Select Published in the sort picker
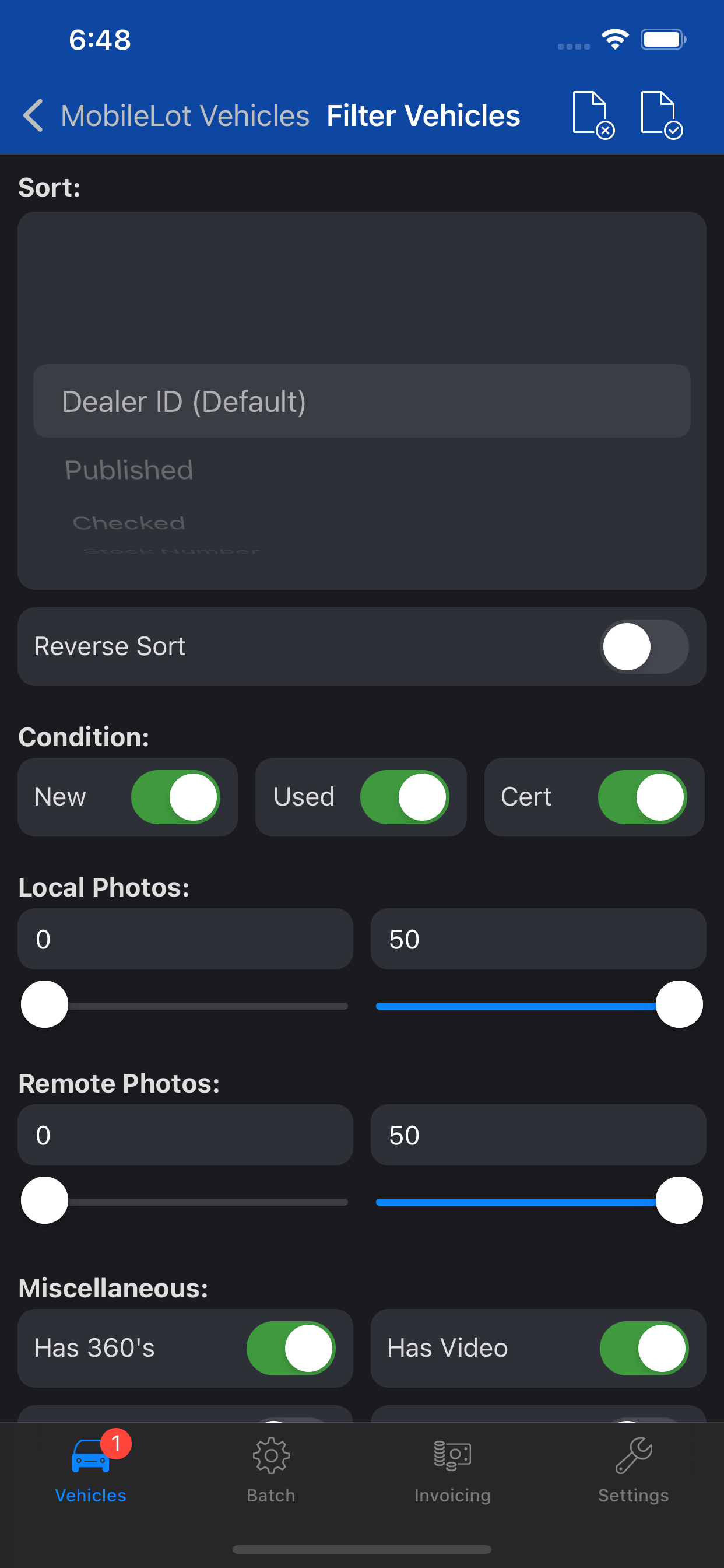Image resolution: width=724 pixels, height=1568 pixels. pyautogui.click(x=129, y=470)
